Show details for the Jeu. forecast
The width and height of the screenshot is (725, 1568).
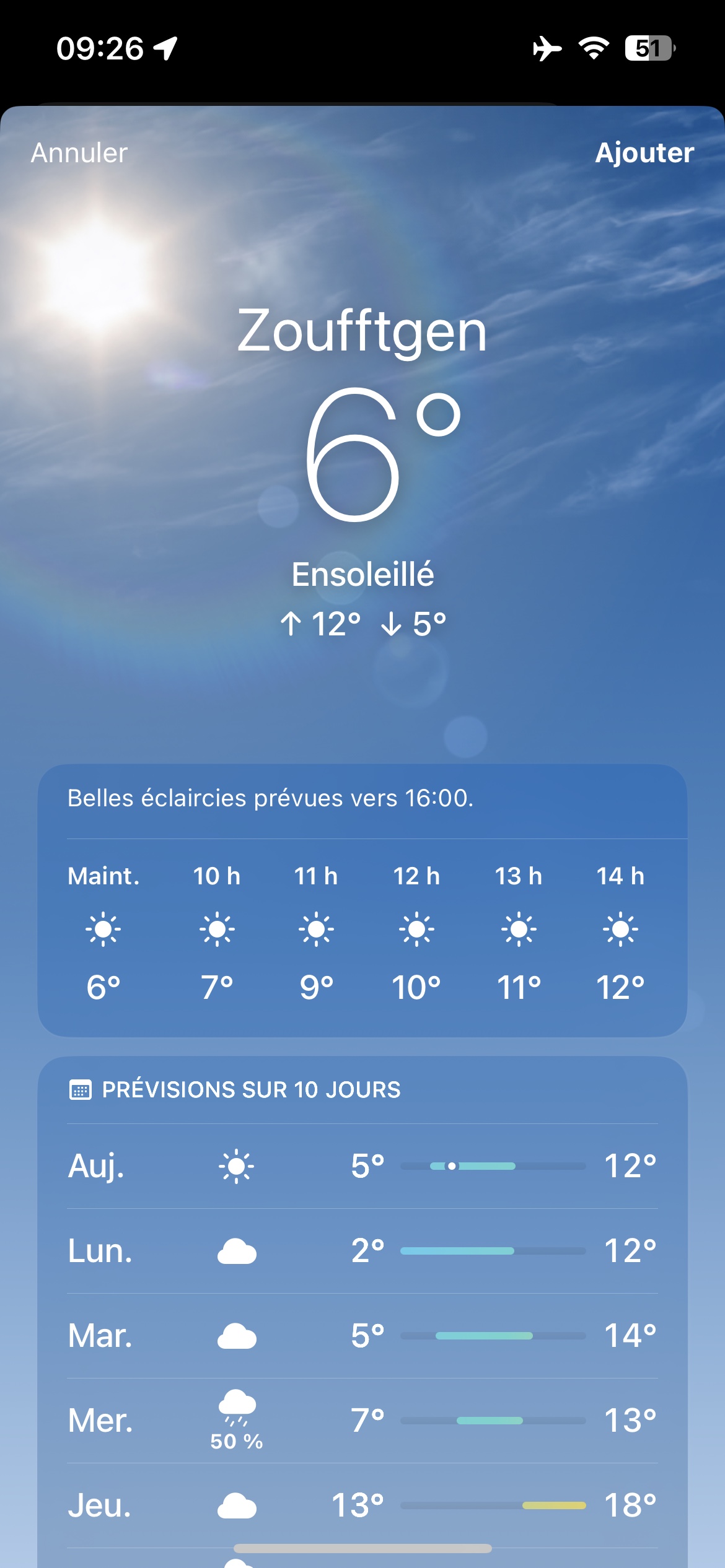[x=362, y=1505]
